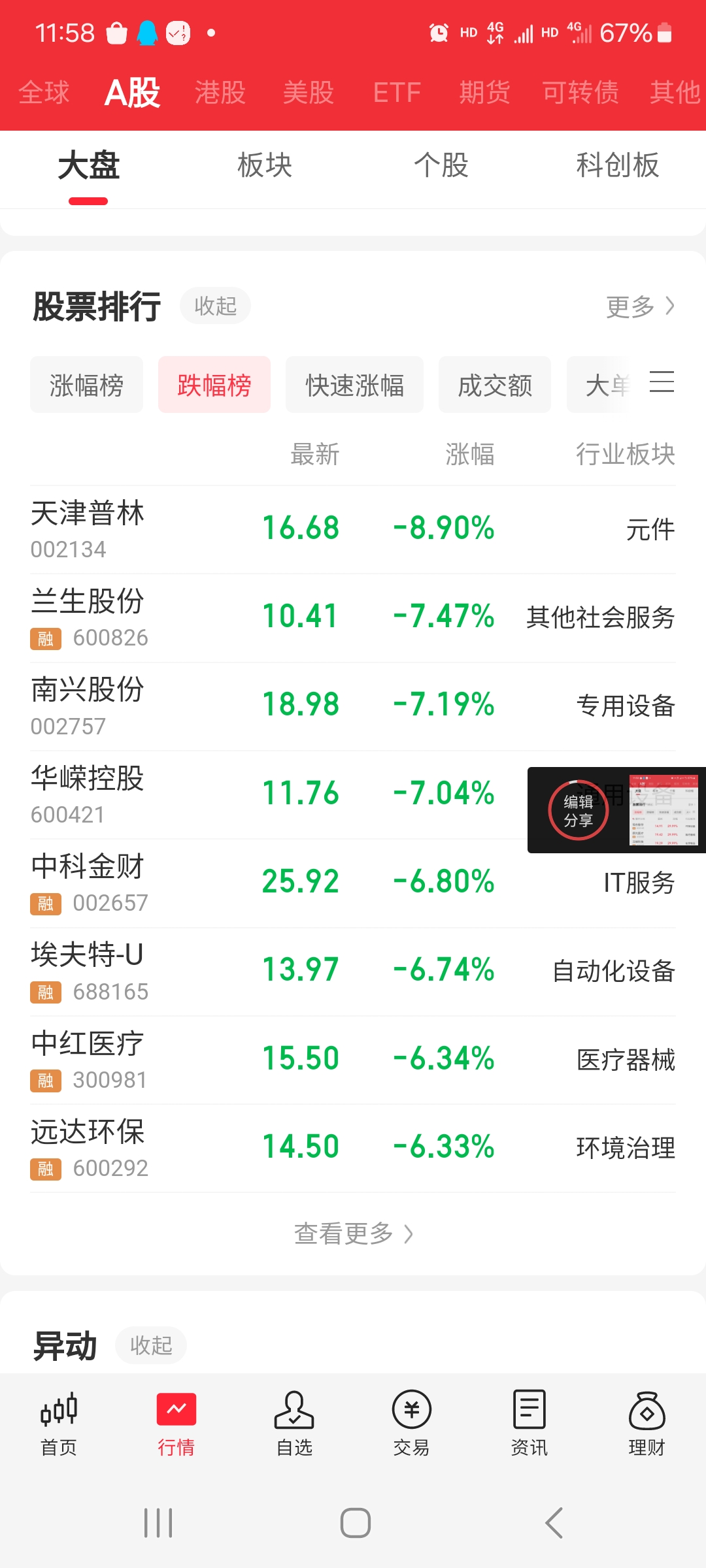The height and width of the screenshot is (1568, 706).
Task: Tap 查看更多 below the ranking list
Action: pyautogui.click(x=353, y=1233)
